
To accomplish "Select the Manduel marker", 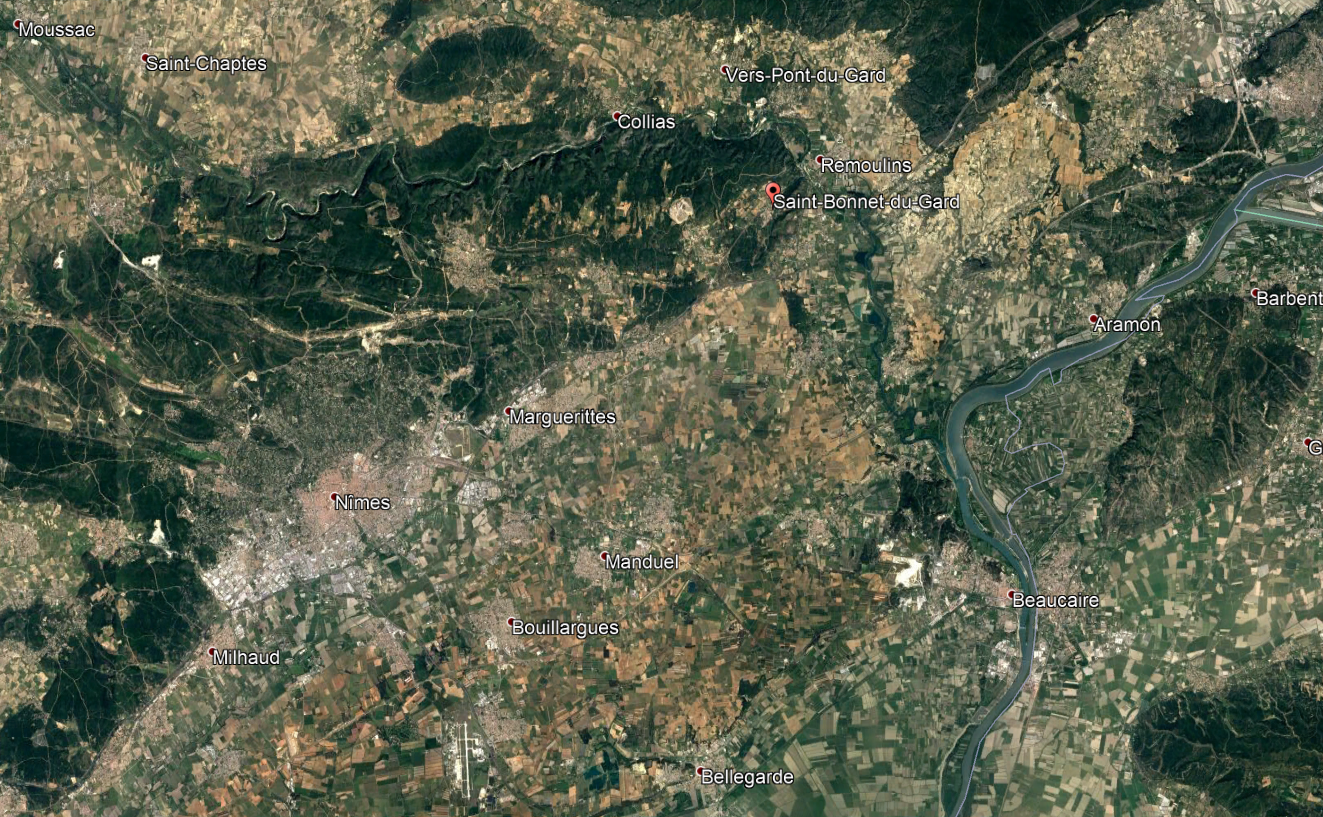I will 604,556.
